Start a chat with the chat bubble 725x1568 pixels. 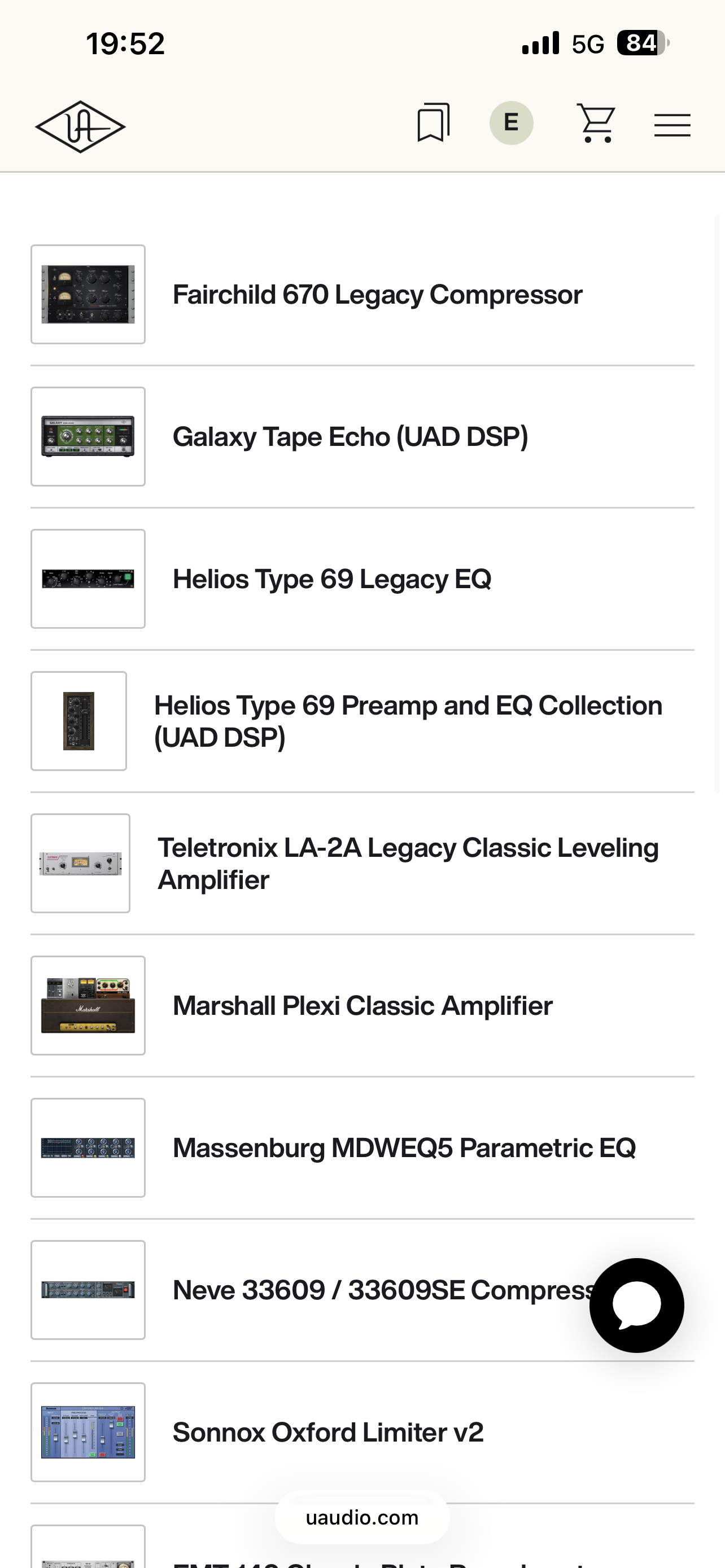click(x=636, y=1306)
